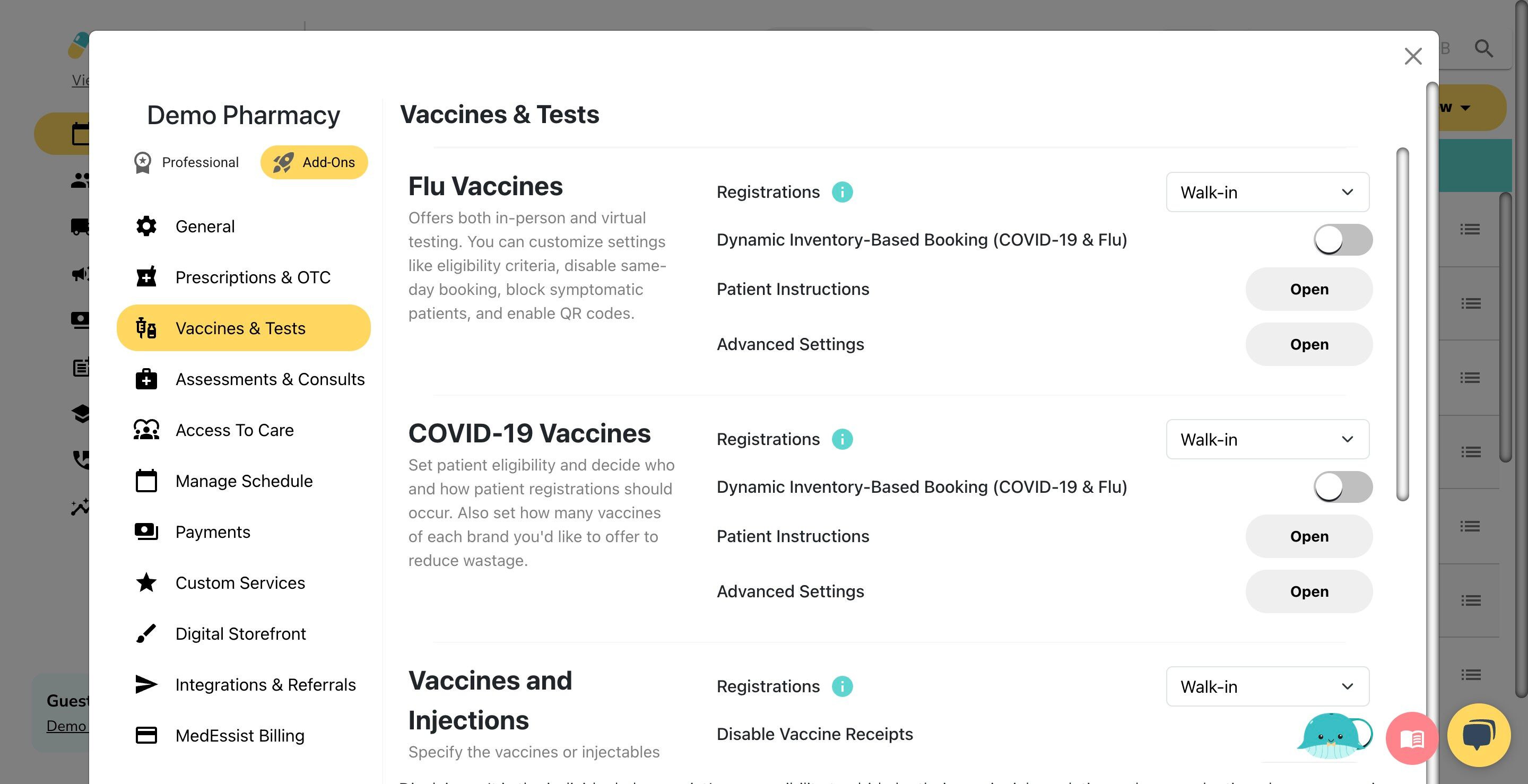Screen dimensions: 1528x784
Task: Open Payments settings
Action: 212,532
